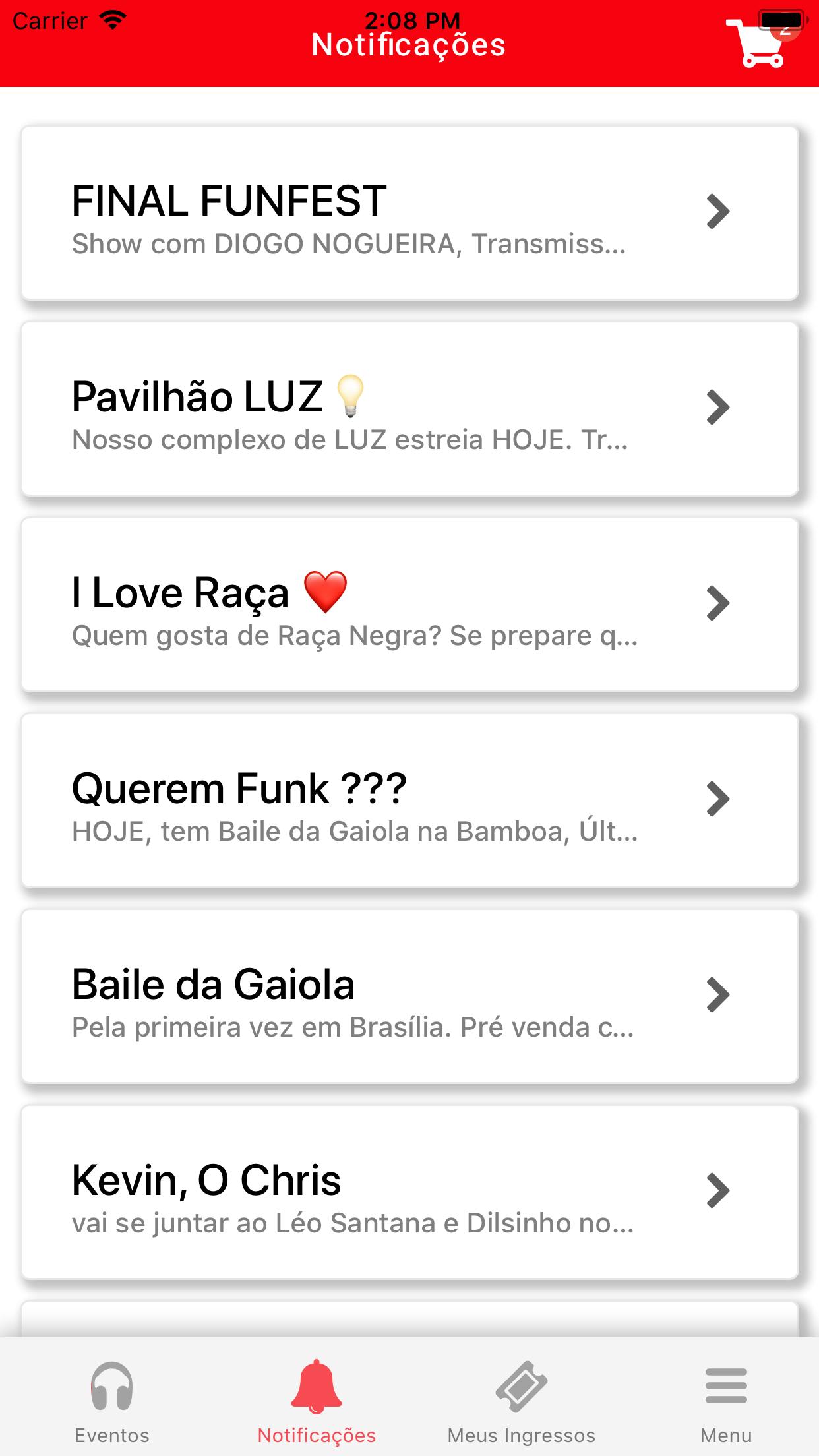View the Baile da Gaiola notification
The height and width of the screenshot is (1456, 819).
click(409, 996)
